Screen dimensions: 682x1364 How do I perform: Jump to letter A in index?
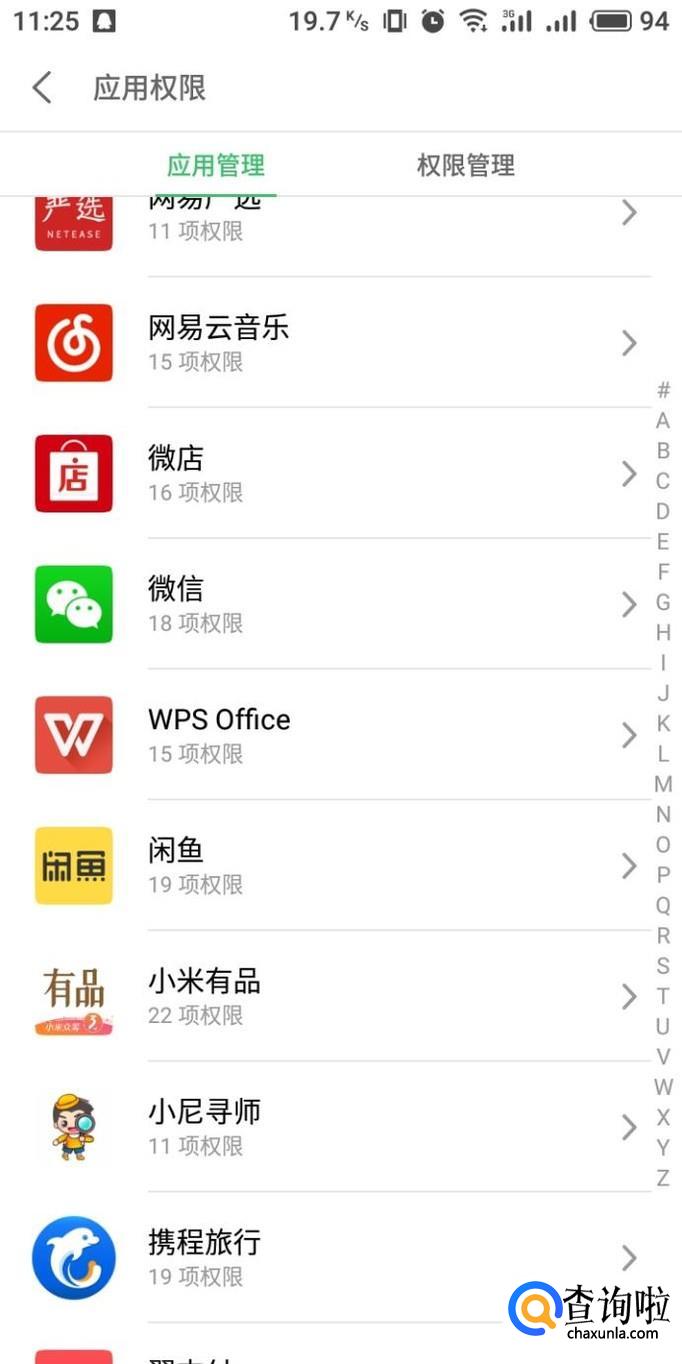tap(663, 421)
